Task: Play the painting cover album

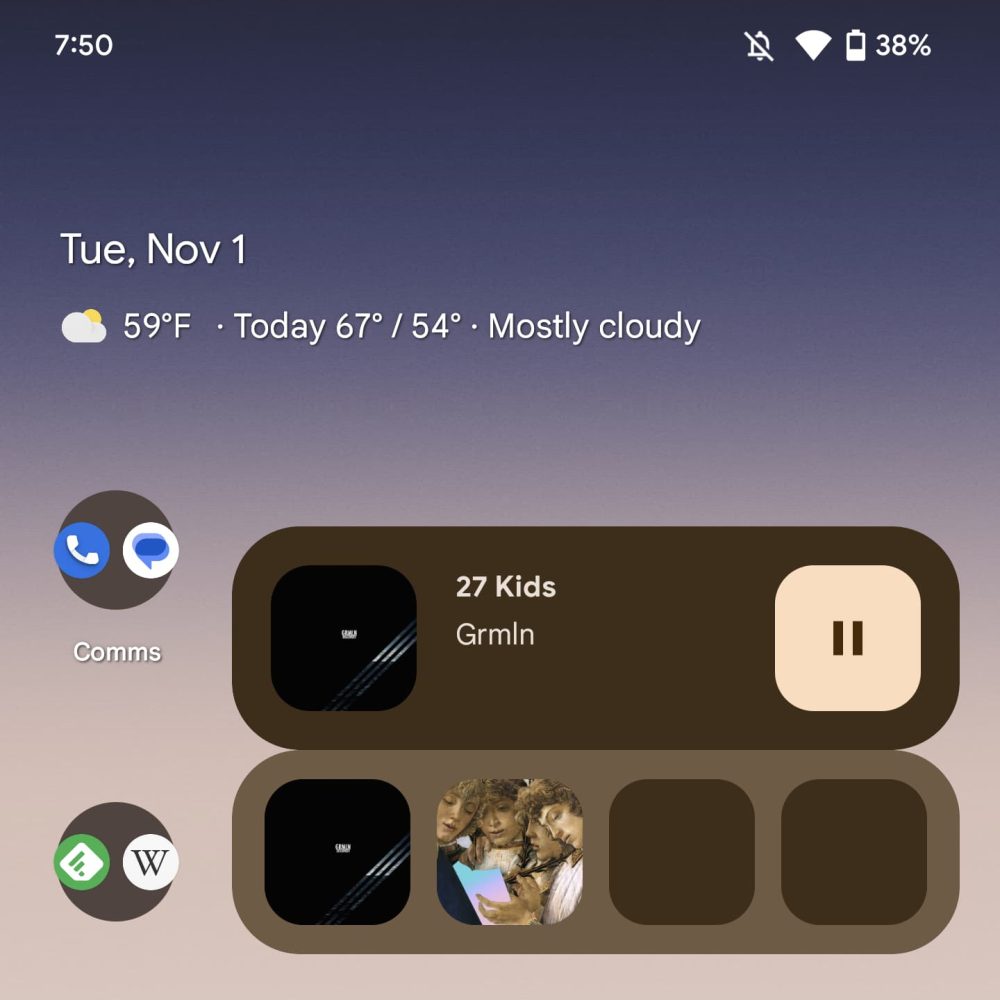Action: pos(510,851)
